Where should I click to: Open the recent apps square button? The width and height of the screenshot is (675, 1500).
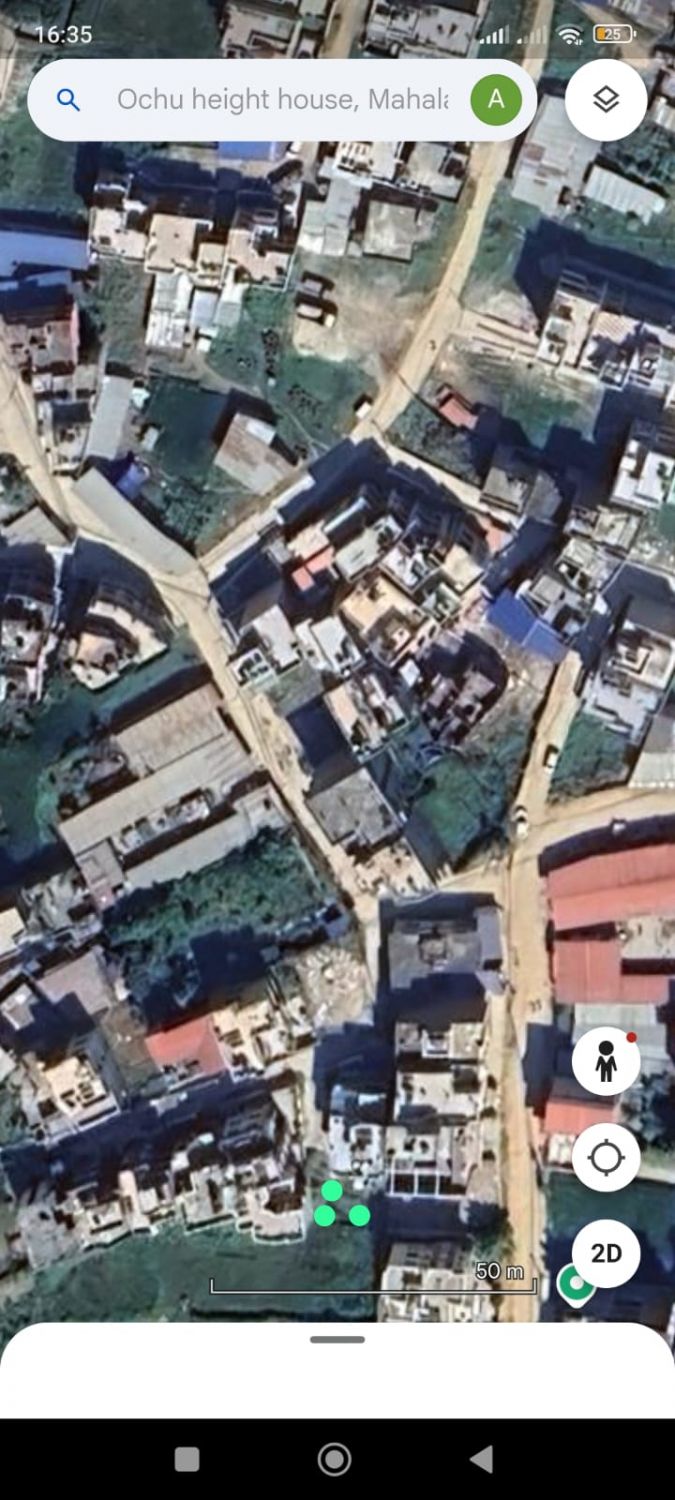pos(187,1460)
